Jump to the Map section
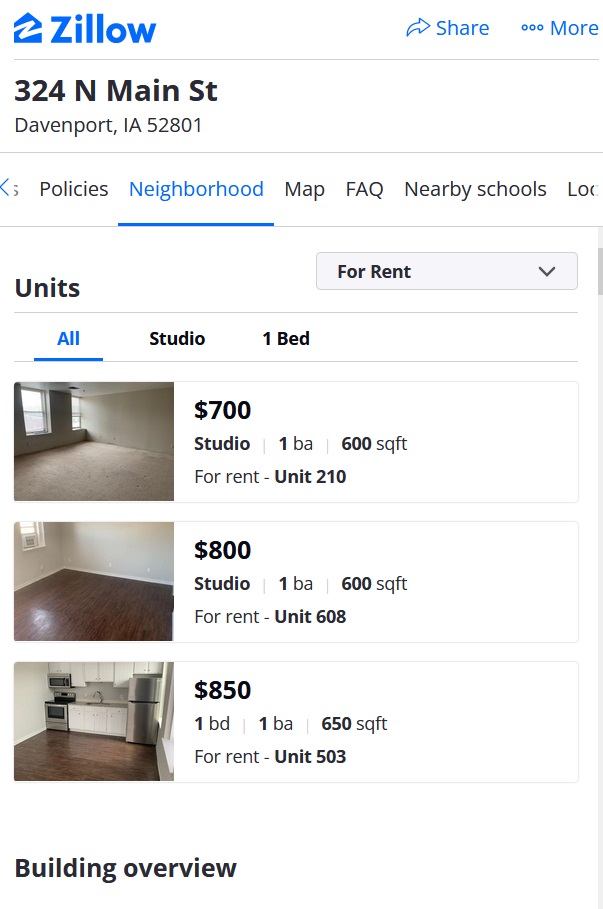Screen dimensions: 603x909 [x=304, y=189]
